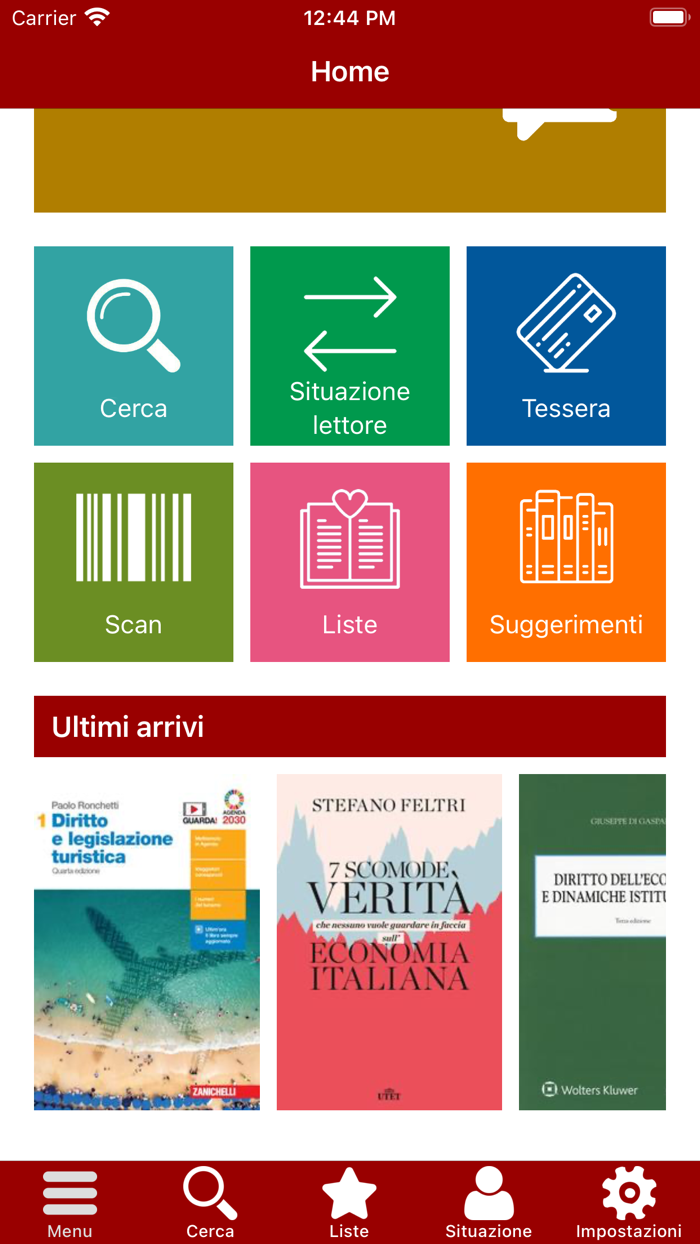Tap the yellow banner with speech bubble

[350, 162]
